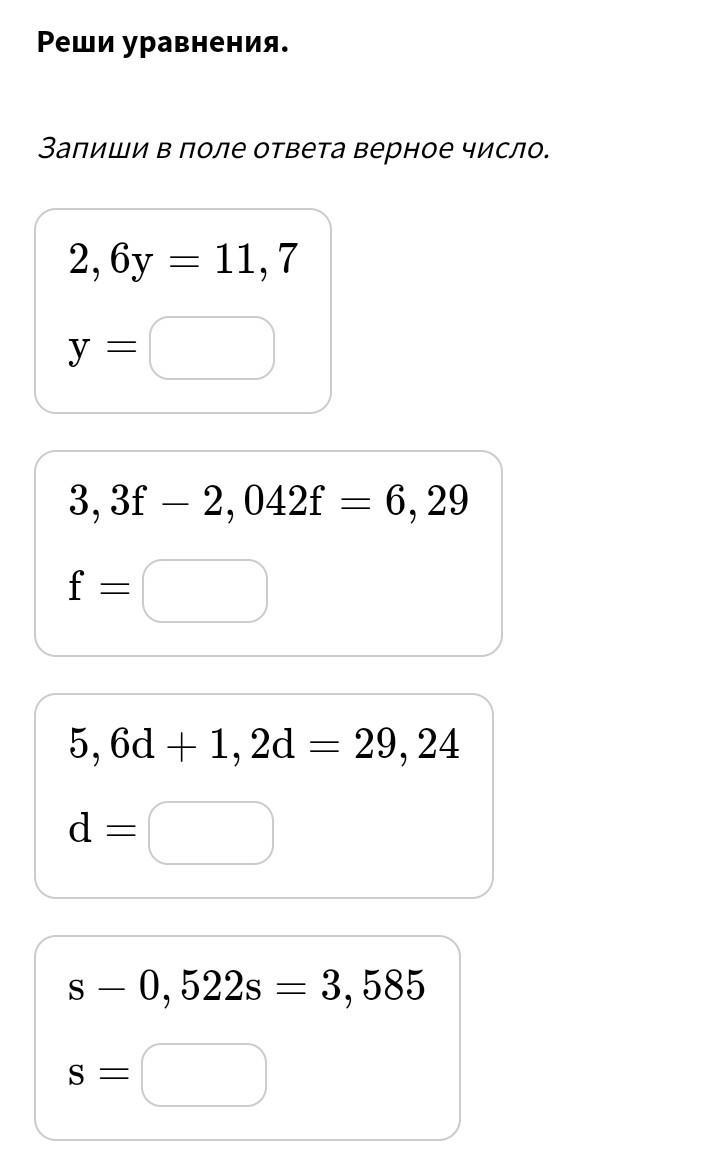Tap the answer box for s
This screenshot has height=1173, width=720.
(x=204, y=1075)
